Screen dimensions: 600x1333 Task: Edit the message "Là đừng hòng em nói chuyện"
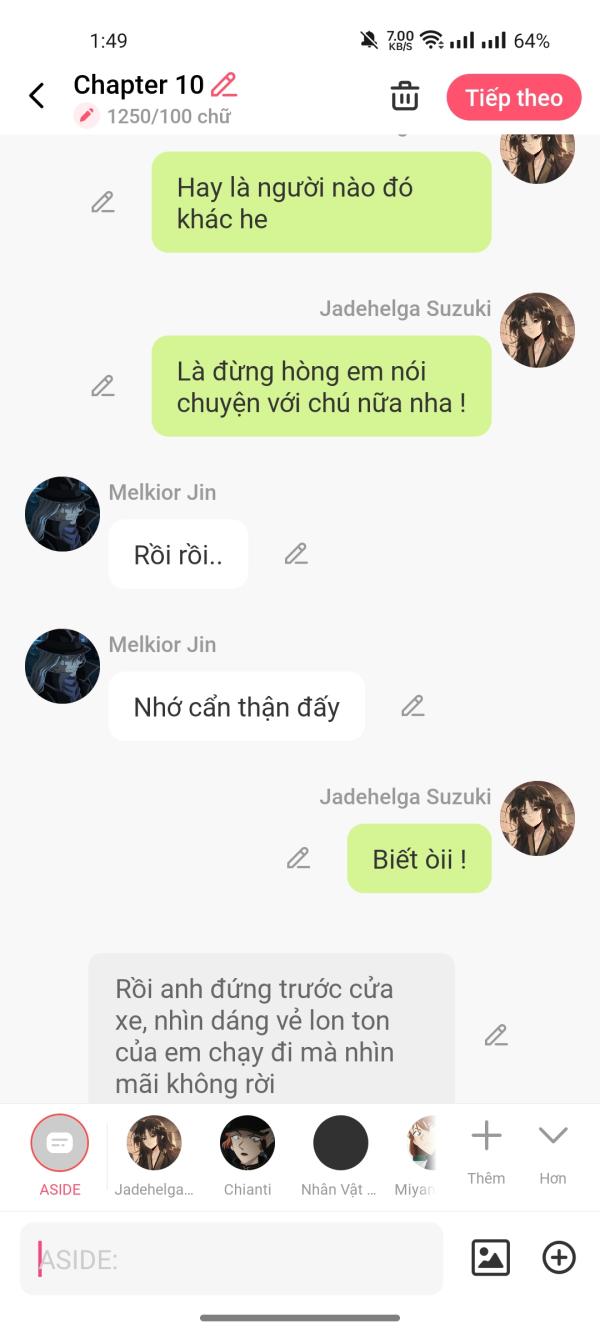pos(103,386)
